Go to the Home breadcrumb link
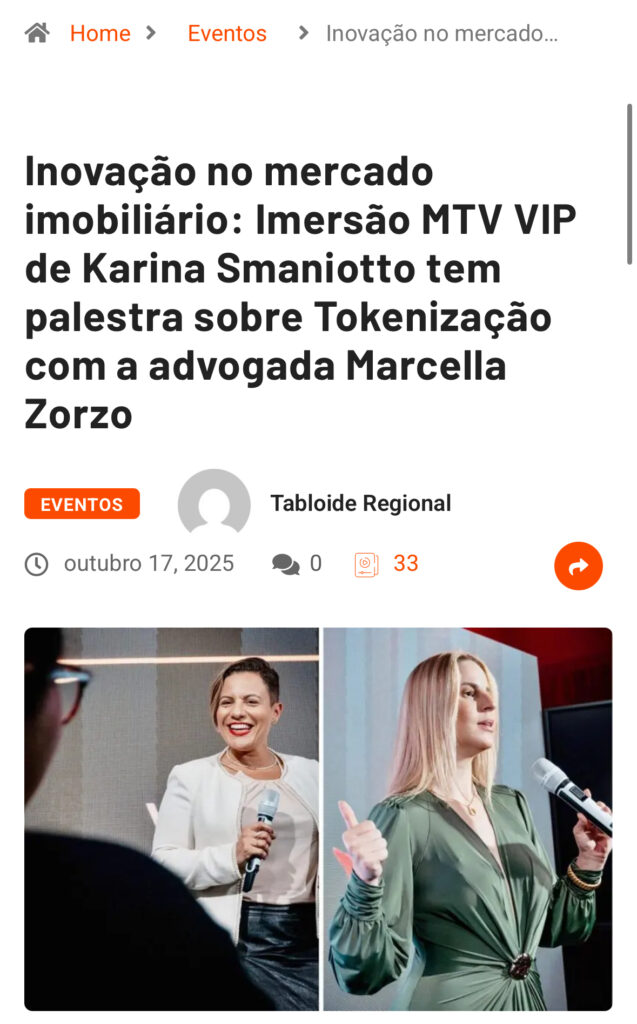The width and height of the screenshot is (637, 1024). 99,33
